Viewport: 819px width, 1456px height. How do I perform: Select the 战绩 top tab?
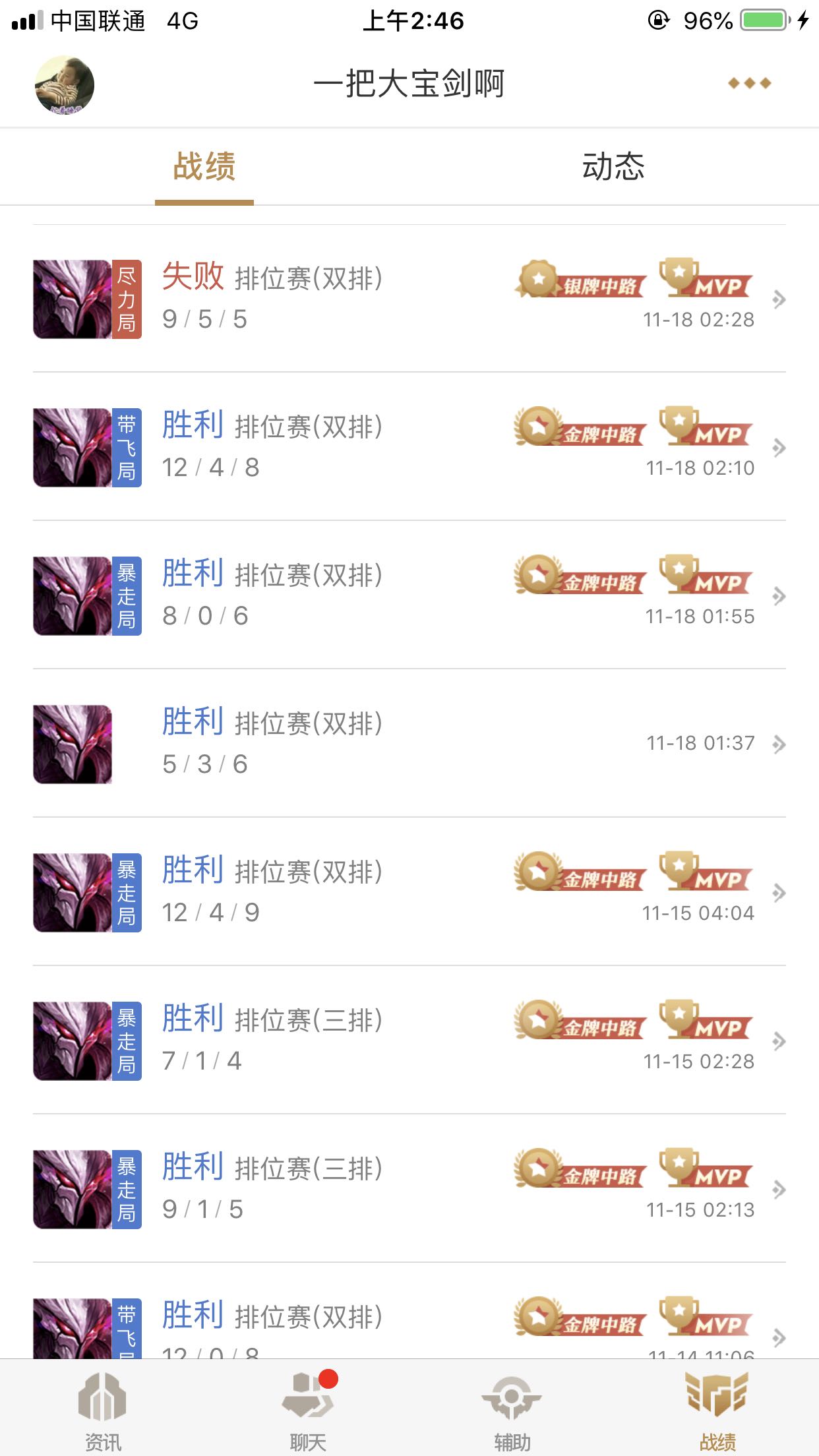point(204,166)
